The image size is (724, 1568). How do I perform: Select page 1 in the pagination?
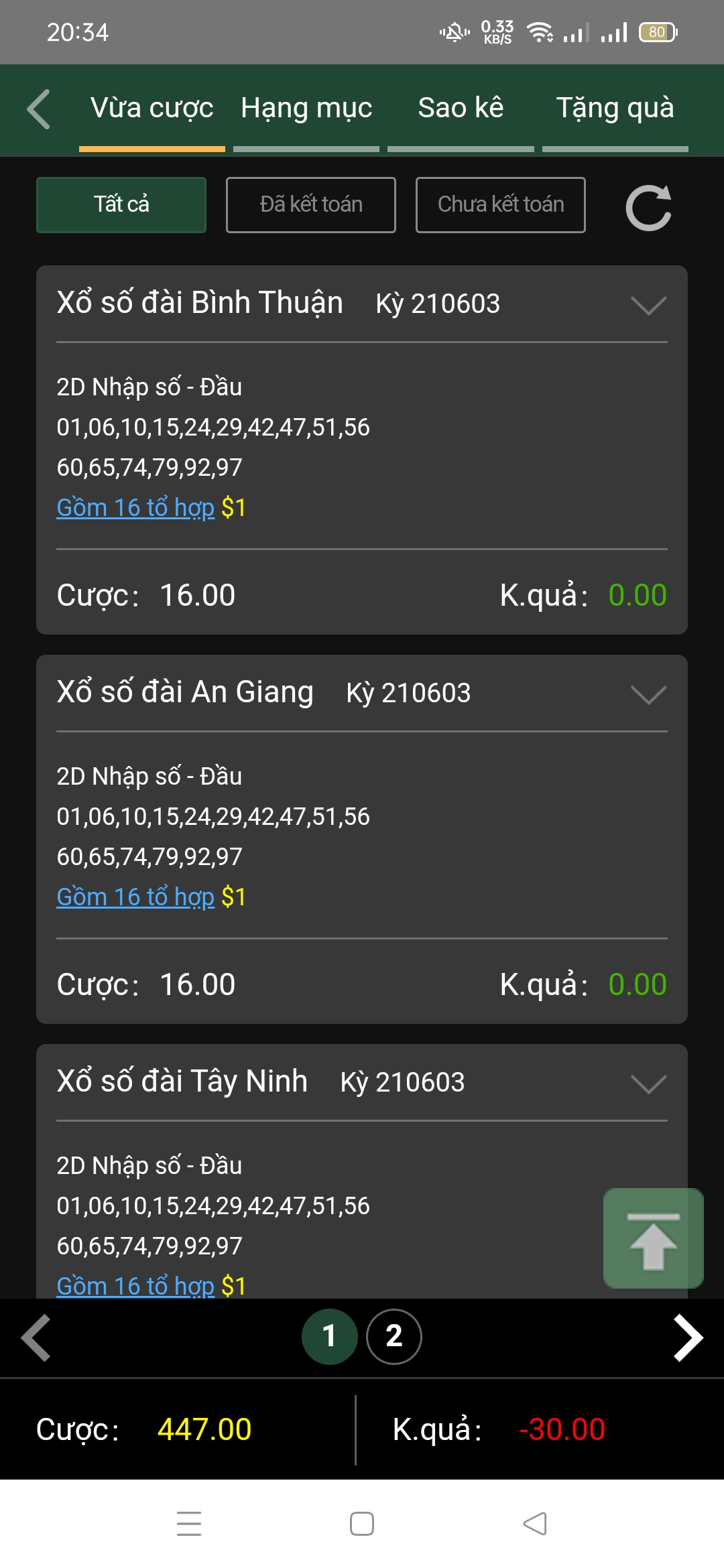[329, 1336]
